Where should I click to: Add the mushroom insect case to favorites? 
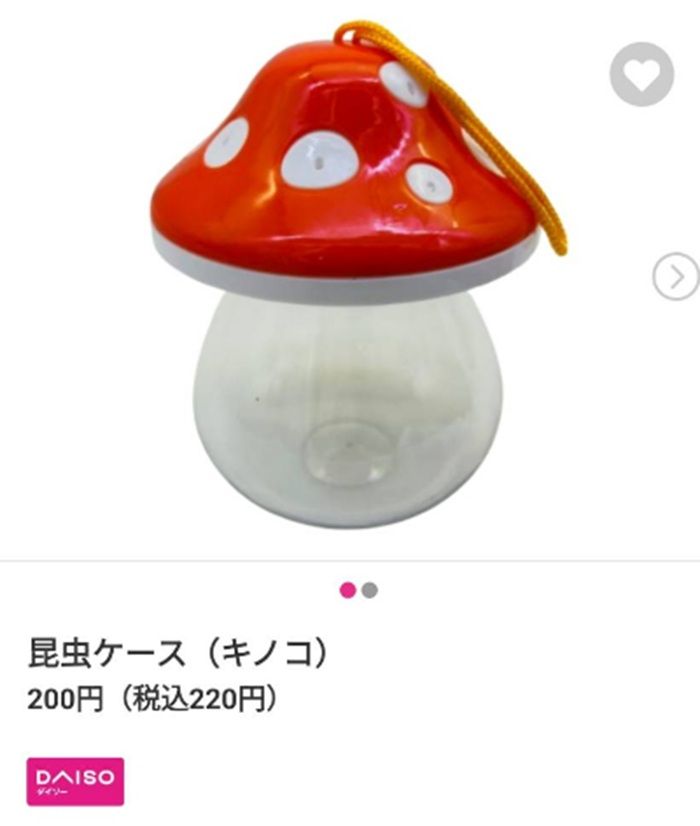(x=642, y=75)
